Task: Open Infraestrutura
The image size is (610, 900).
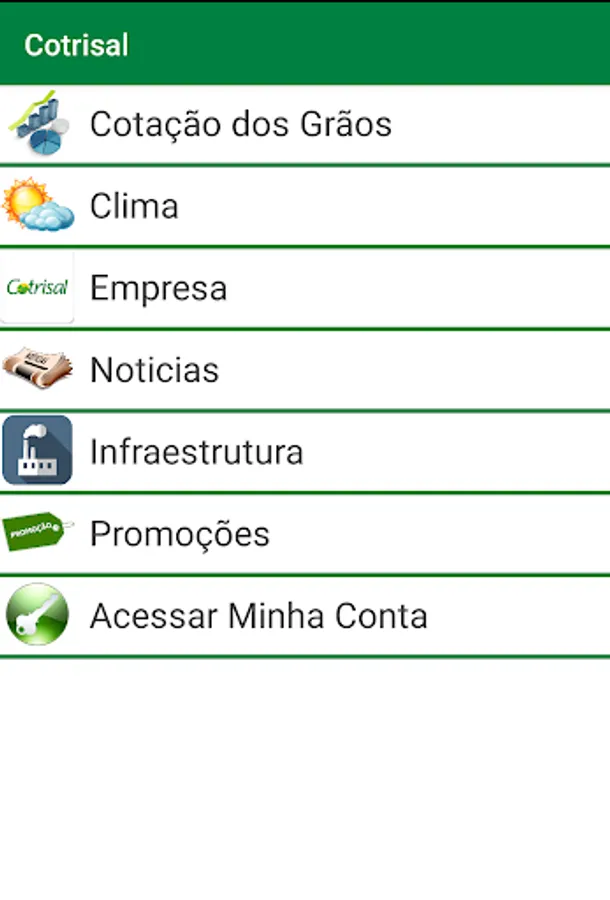Action: (x=196, y=452)
